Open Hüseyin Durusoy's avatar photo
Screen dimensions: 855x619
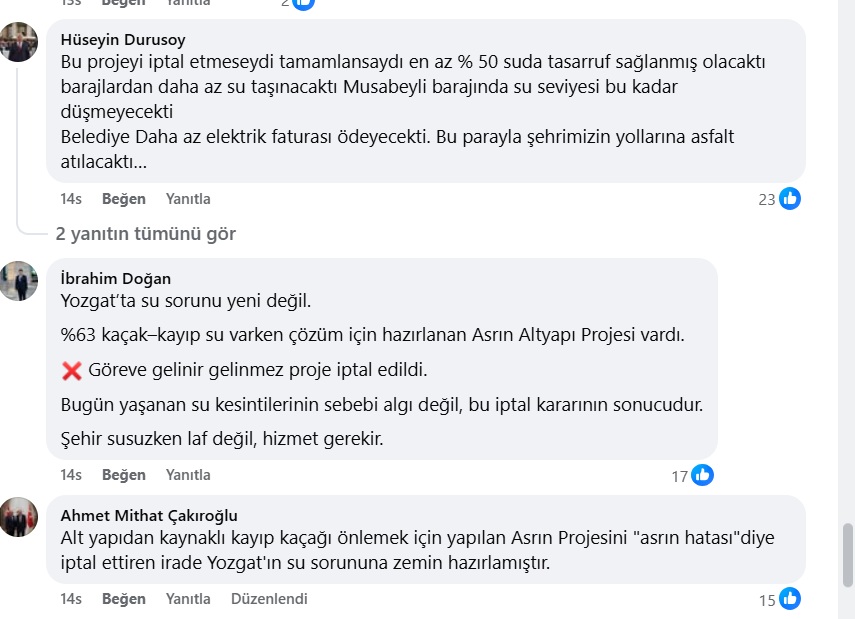point(19,42)
